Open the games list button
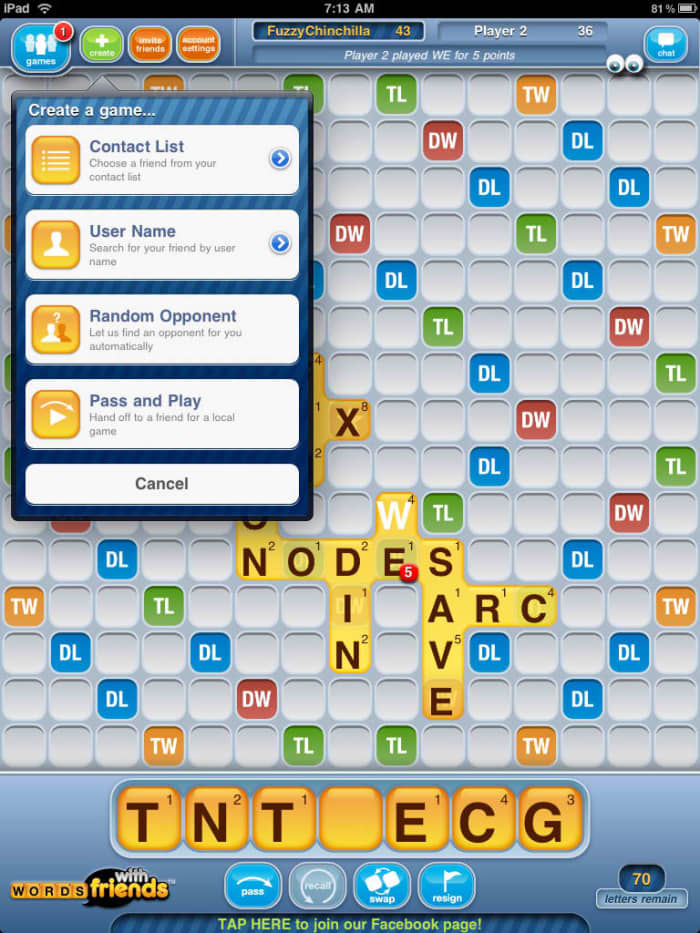The height and width of the screenshot is (933, 700). (41, 46)
